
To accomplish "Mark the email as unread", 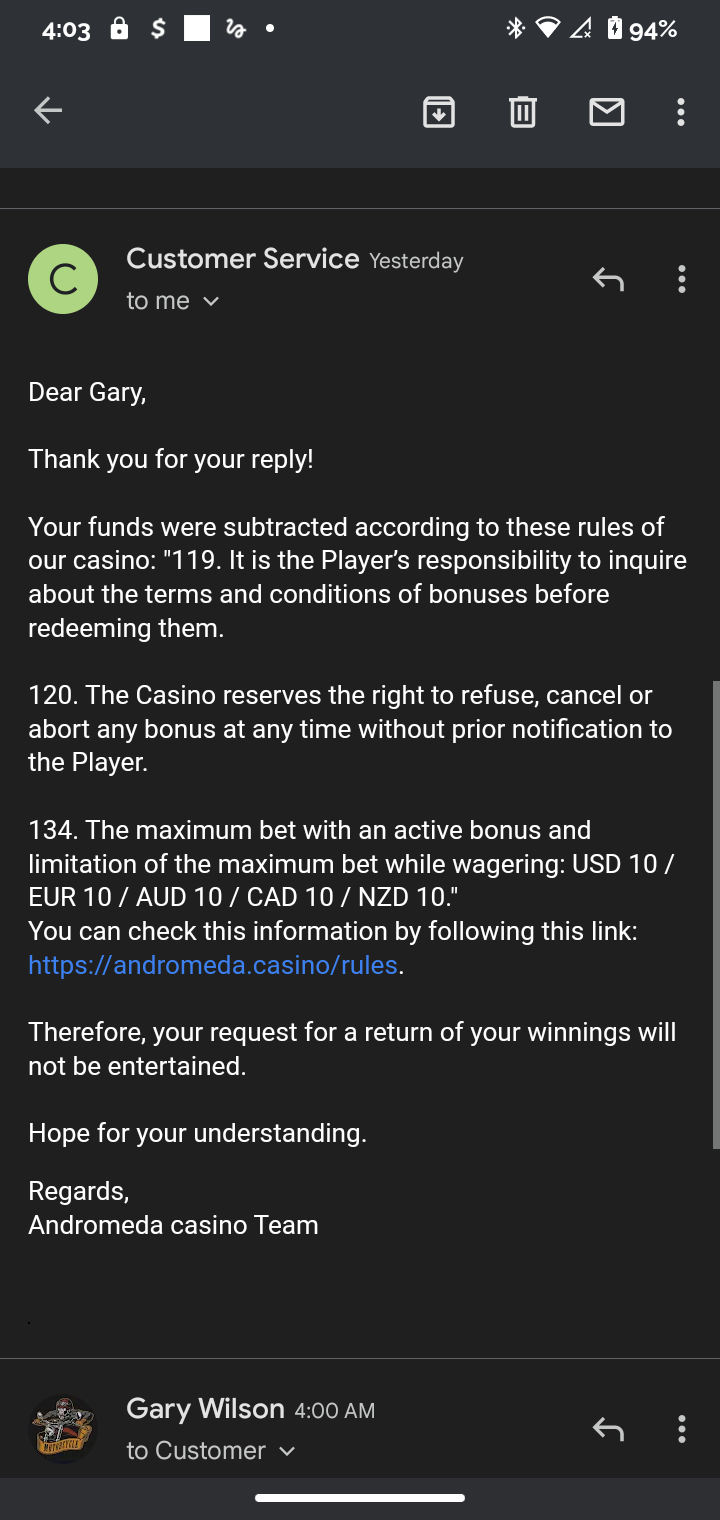I will pyautogui.click(x=607, y=112).
